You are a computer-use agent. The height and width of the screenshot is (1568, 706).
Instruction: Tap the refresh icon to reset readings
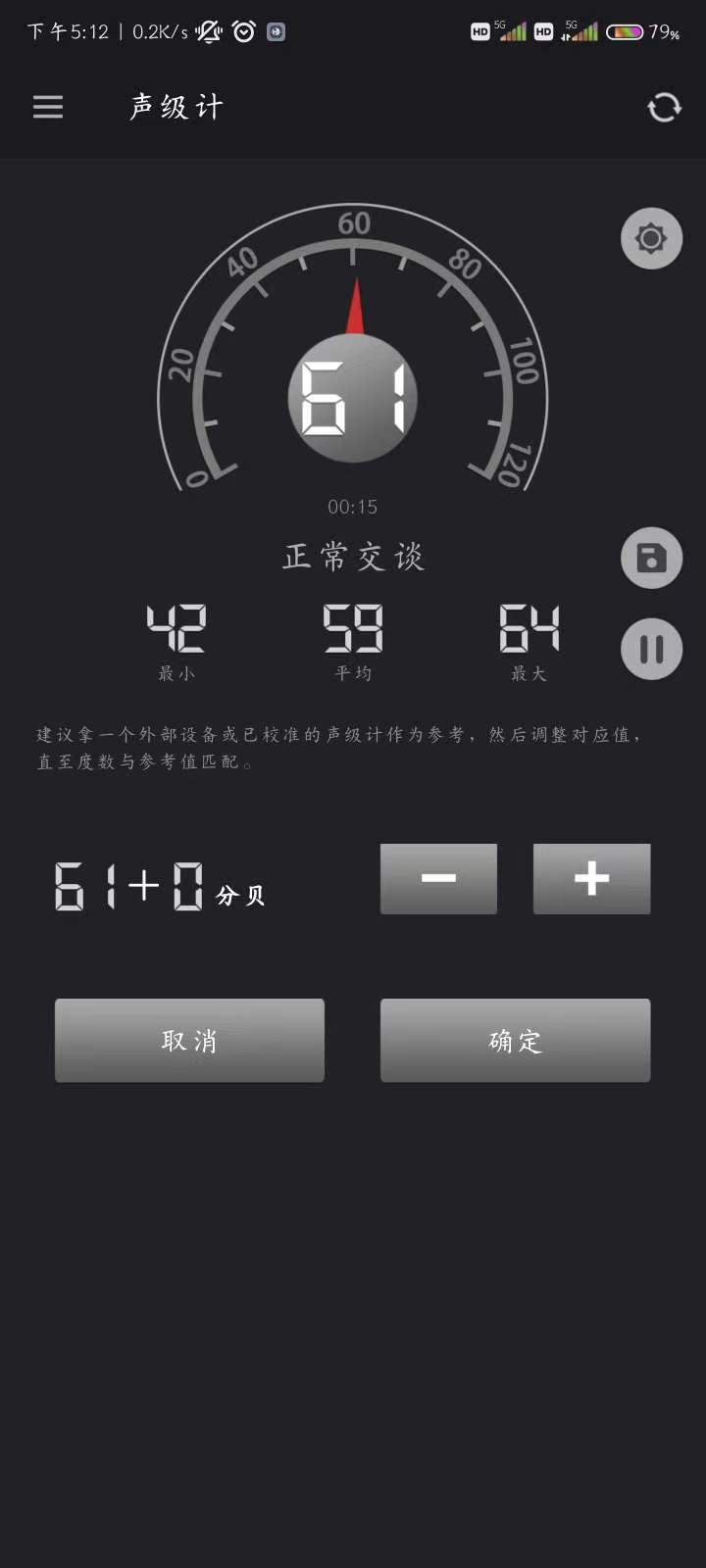tap(664, 108)
